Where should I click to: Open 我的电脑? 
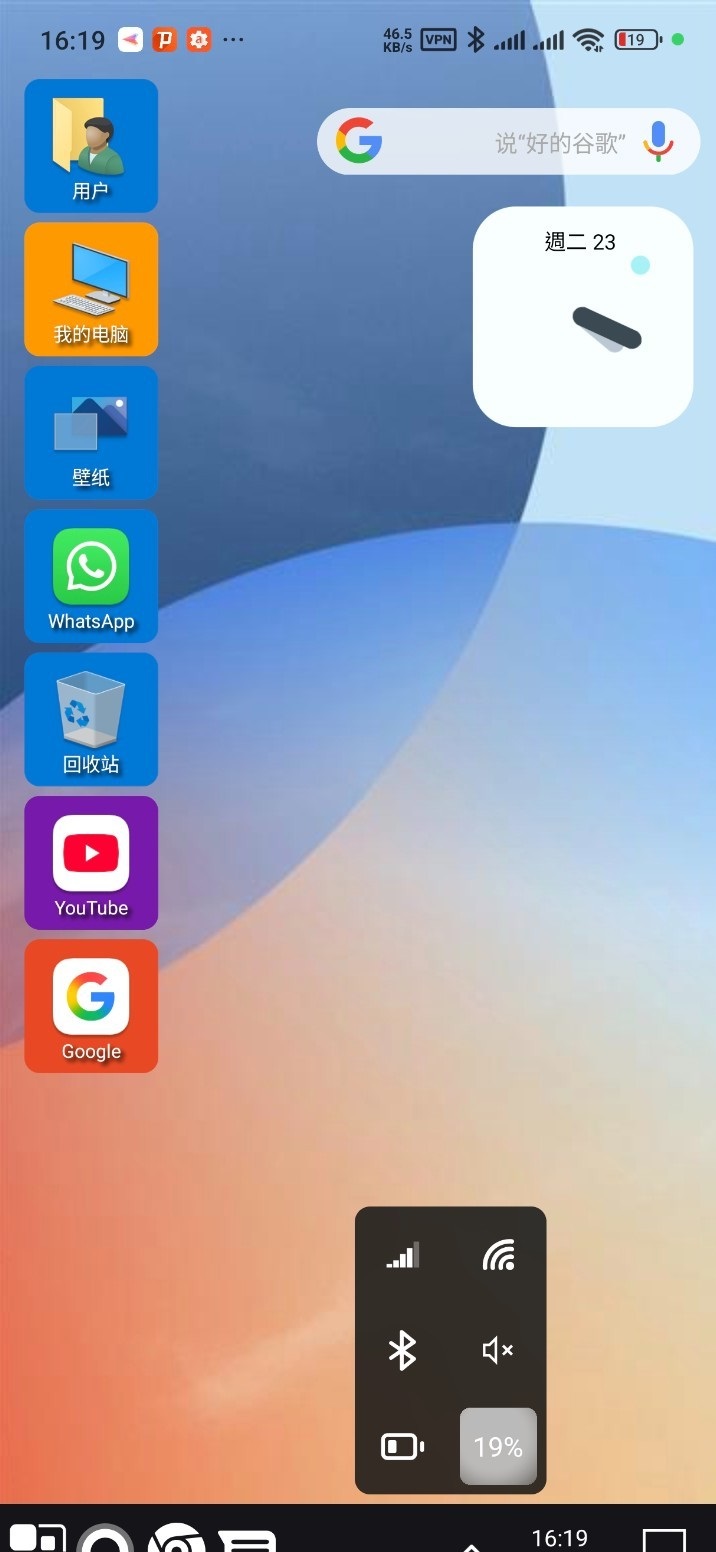click(91, 289)
